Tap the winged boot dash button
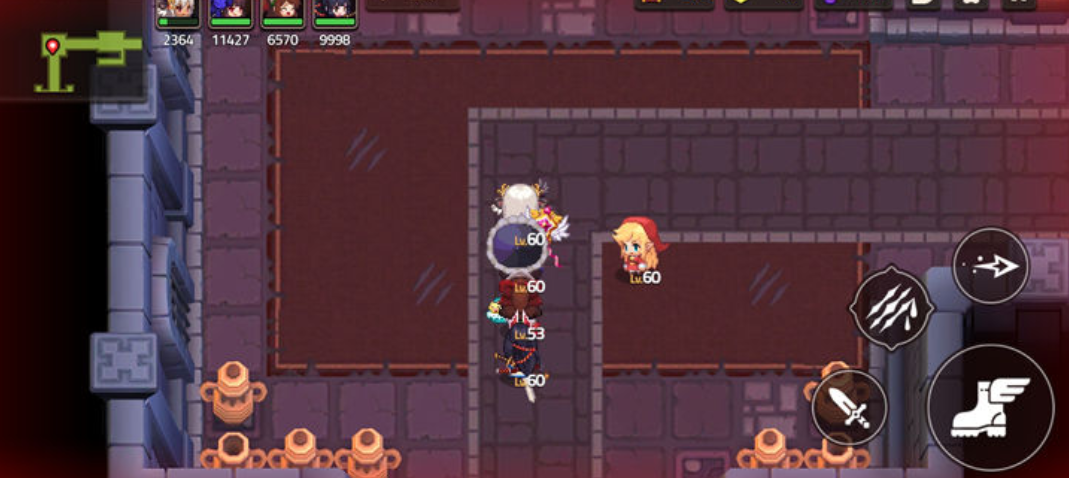The width and height of the screenshot is (1069, 478). coord(989,406)
